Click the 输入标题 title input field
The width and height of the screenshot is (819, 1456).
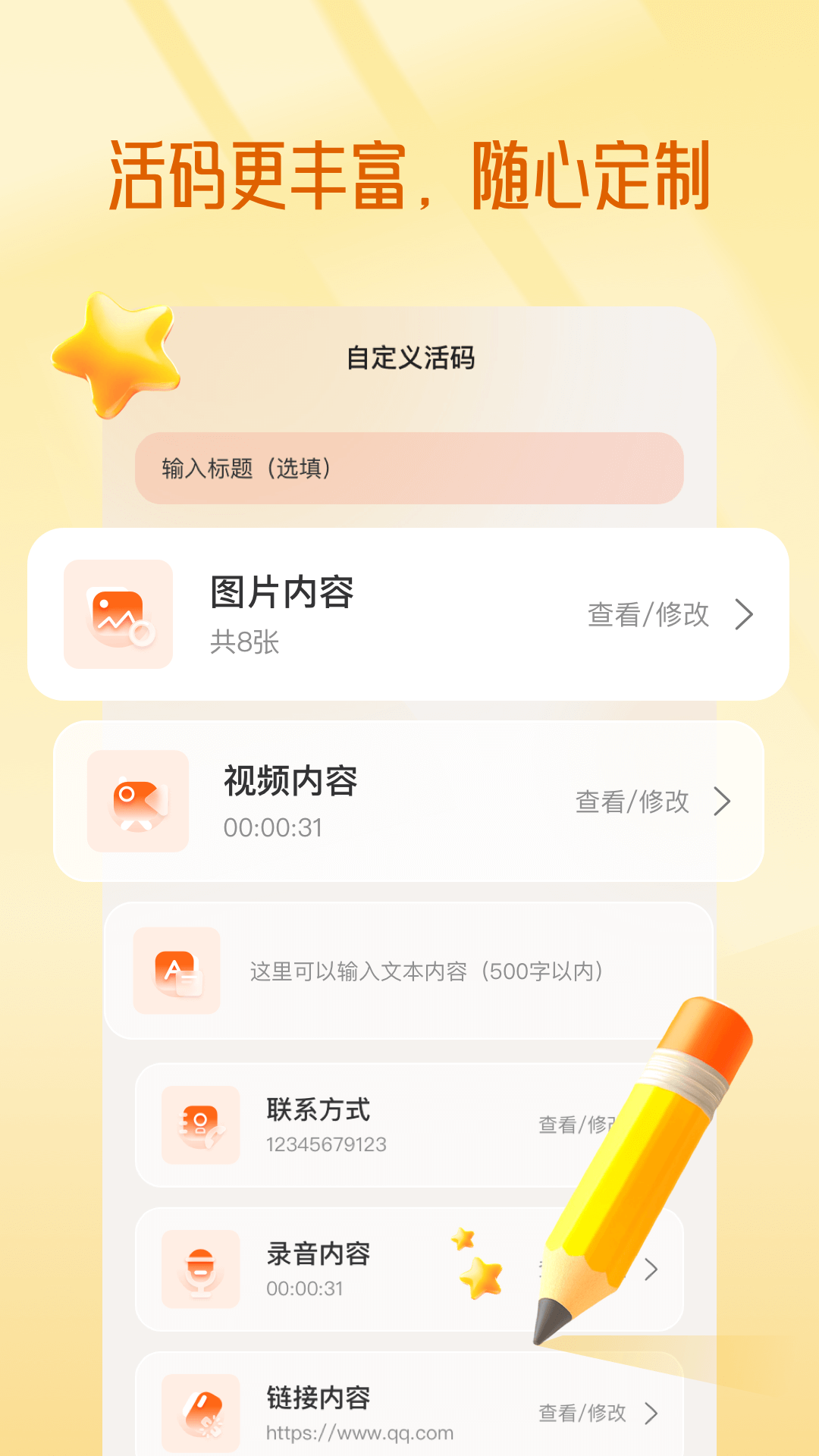409,469
